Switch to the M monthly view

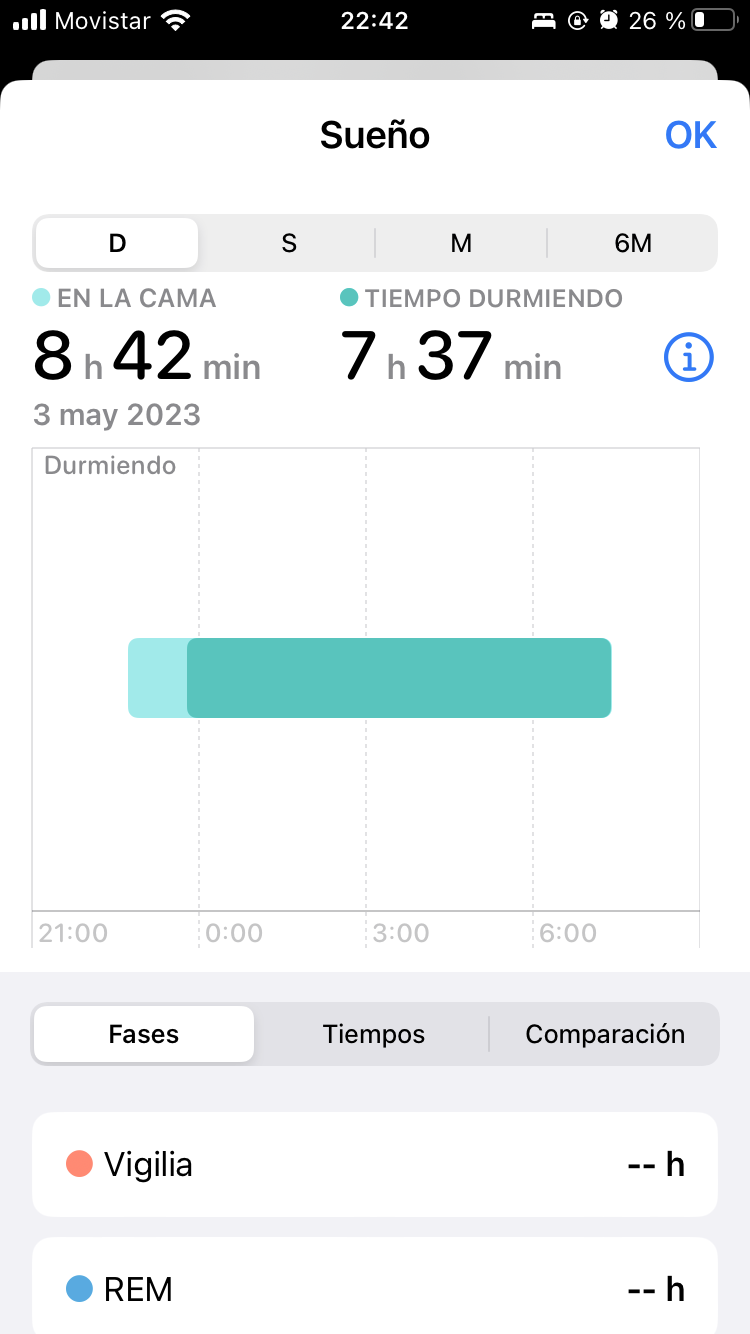pyautogui.click(x=461, y=243)
